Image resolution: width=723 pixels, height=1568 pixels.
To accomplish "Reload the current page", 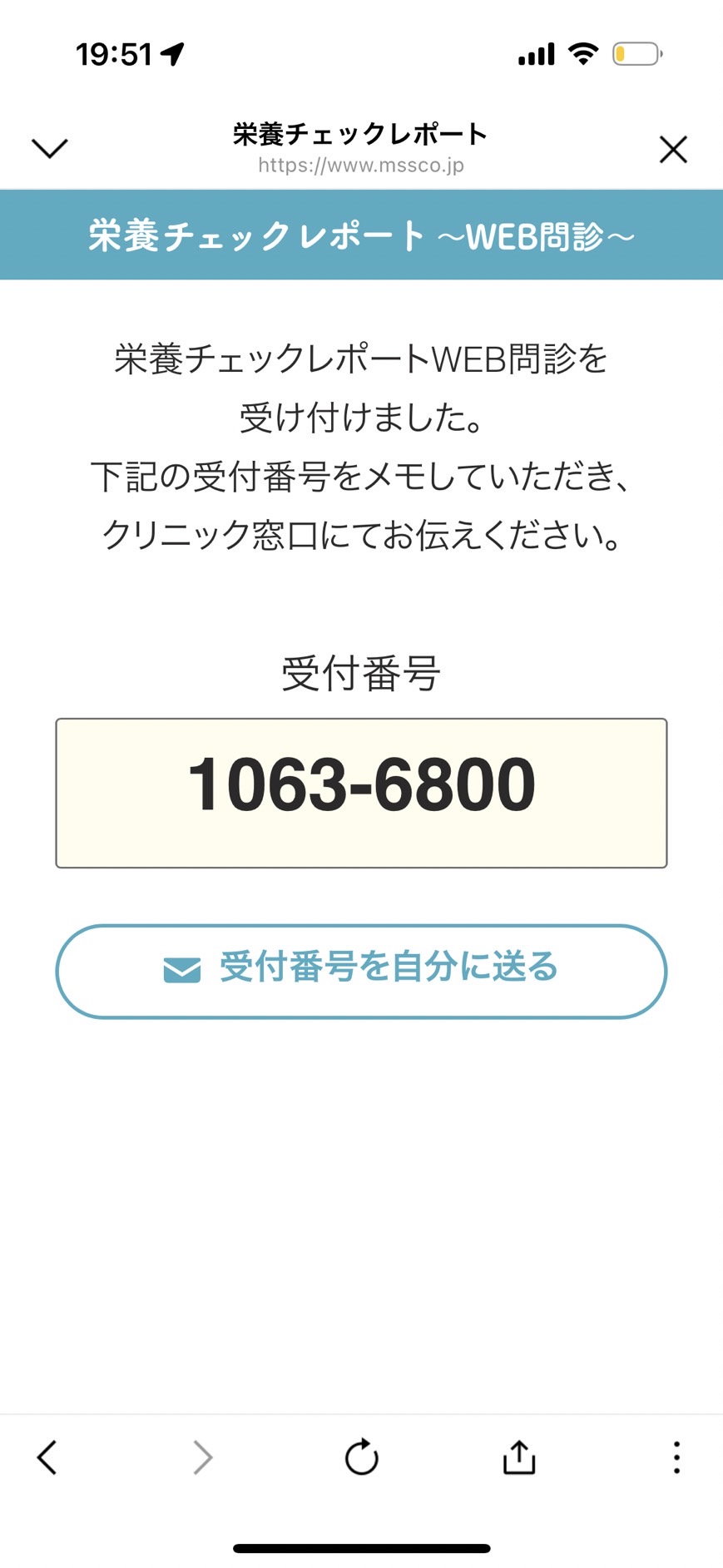I will click(x=361, y=1457).
